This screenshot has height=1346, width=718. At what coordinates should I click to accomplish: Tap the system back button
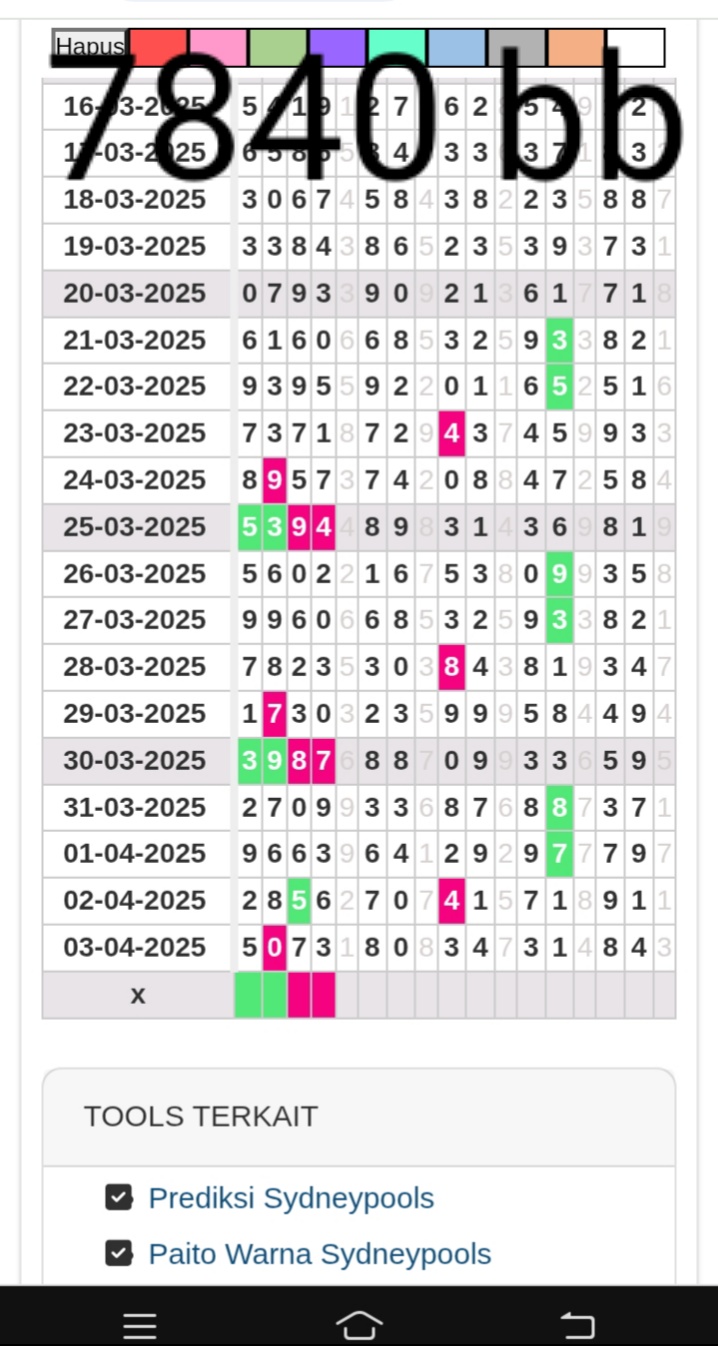[x=578, y=1325]
